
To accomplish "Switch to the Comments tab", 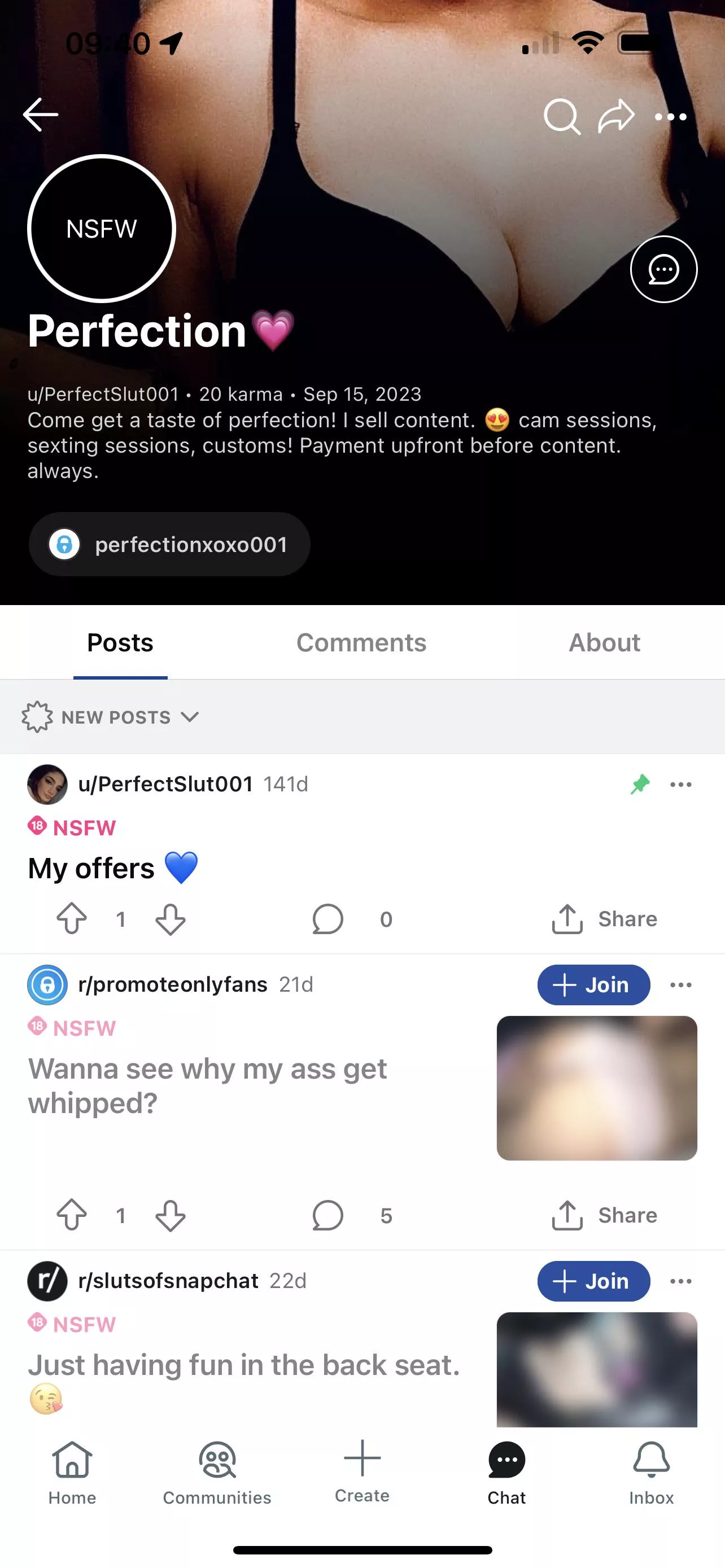I will click(361, 643).
